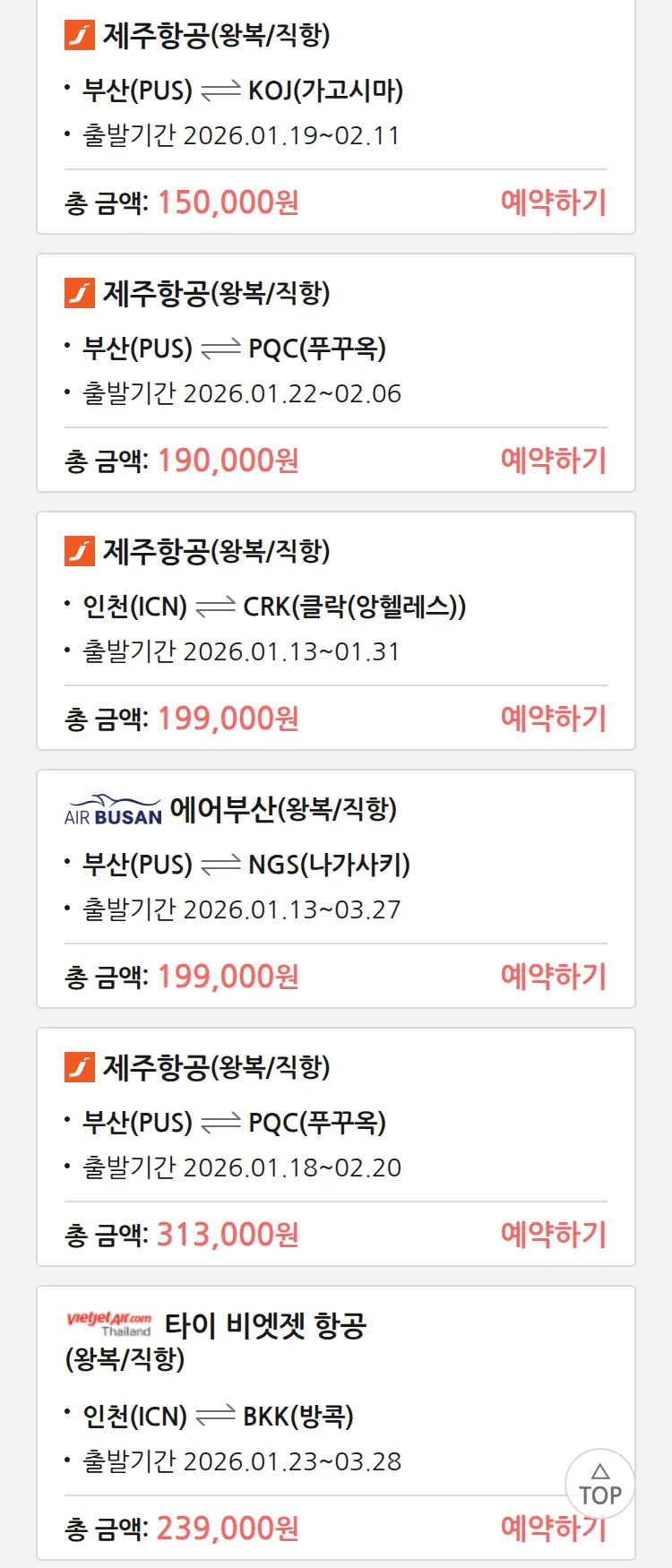Tap 예약하기 for 부산-KOJ 가고시마 150,000원
672x1568 pixels.
pyautogui.click(x=553, y=202)
